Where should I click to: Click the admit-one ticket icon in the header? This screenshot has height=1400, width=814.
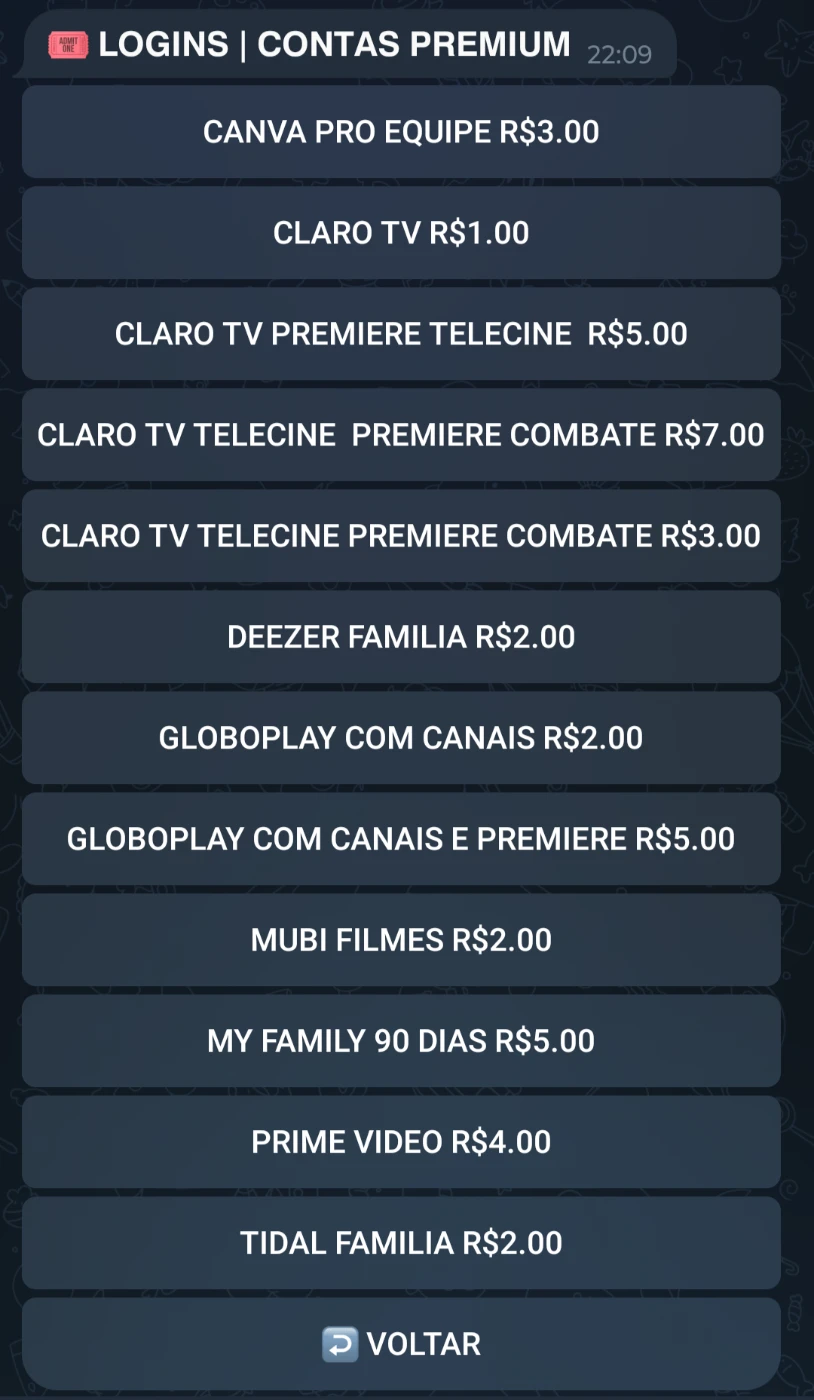[x=67, y=43]
